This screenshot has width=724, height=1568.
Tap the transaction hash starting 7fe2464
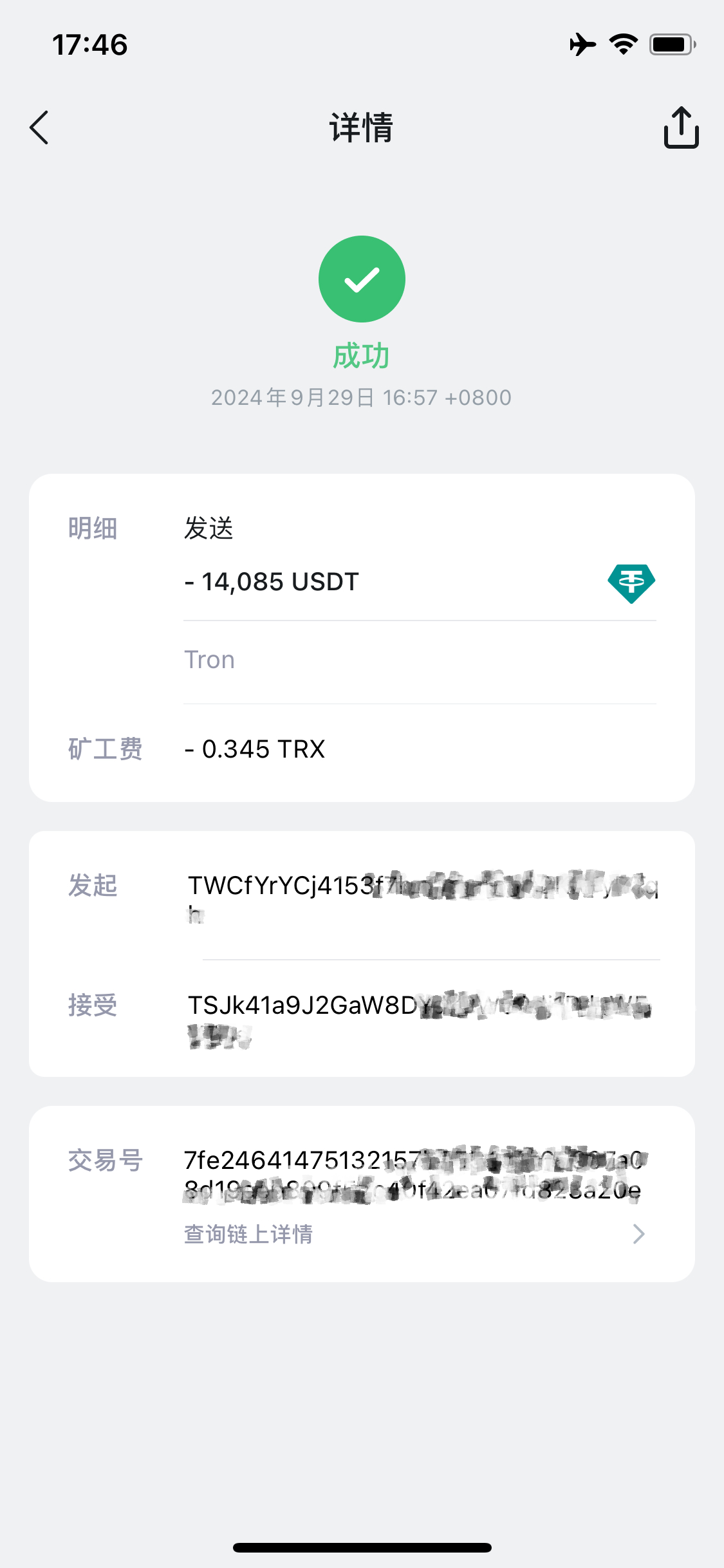(415, 1175)
